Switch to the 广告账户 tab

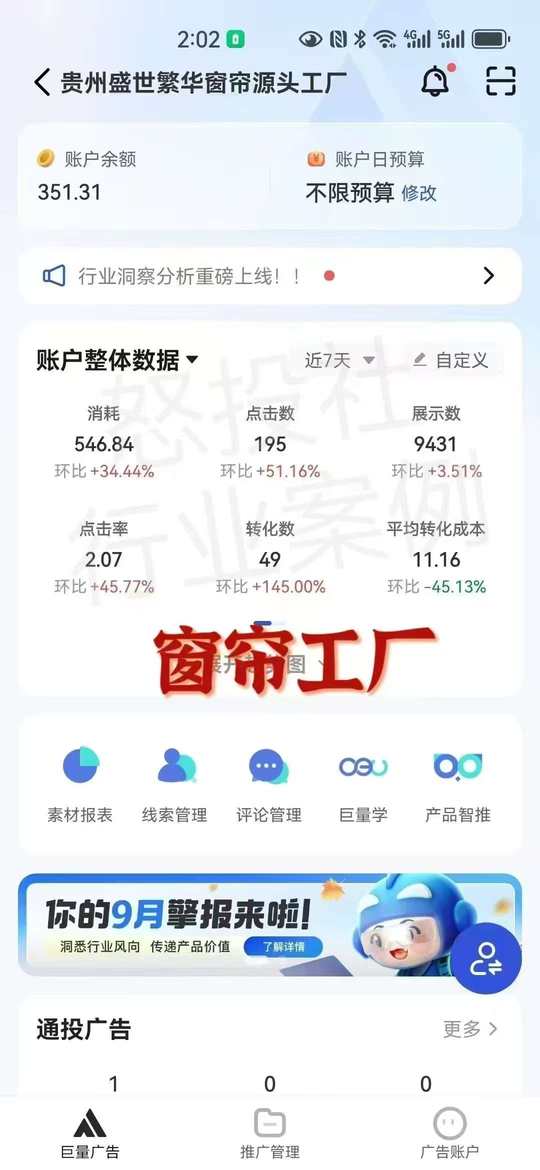pyautogui.click(x=449, y=1133)
